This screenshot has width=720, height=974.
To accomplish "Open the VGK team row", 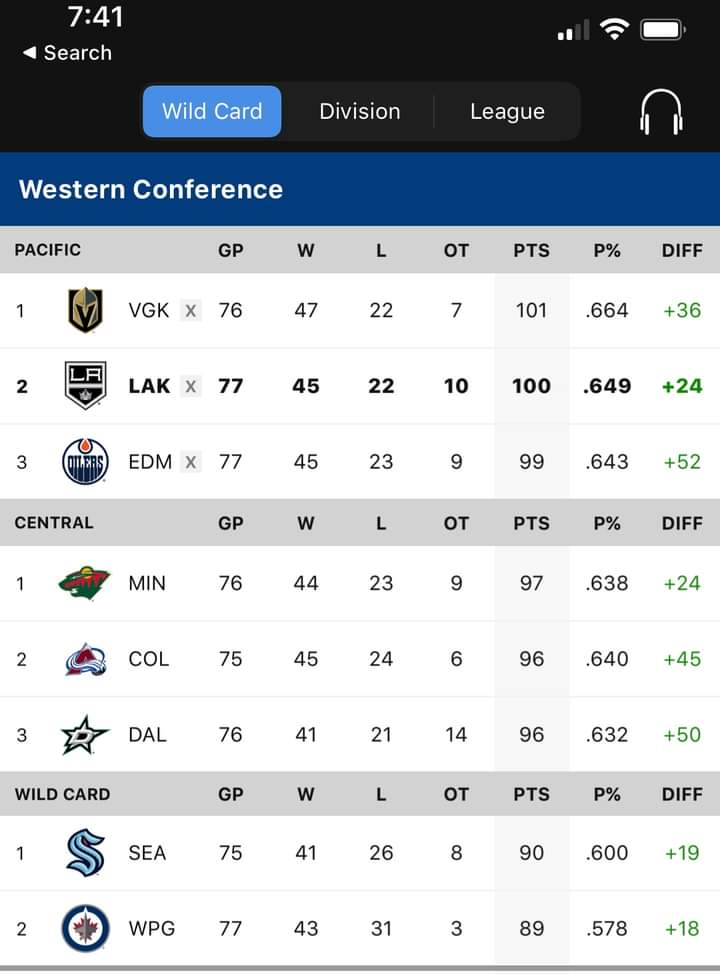I will (x=150, y=310).
